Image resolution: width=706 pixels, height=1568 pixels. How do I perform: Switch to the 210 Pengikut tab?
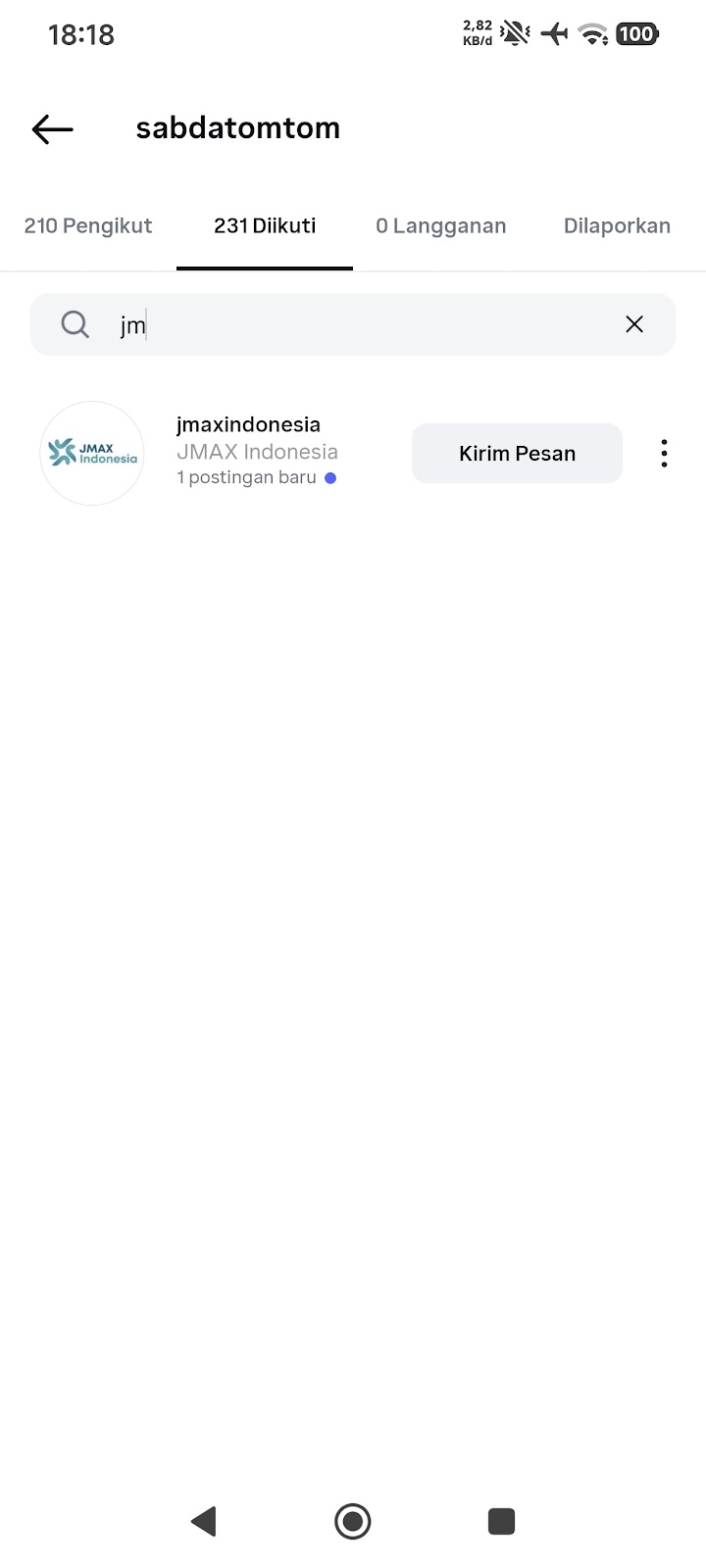point(88,226)
